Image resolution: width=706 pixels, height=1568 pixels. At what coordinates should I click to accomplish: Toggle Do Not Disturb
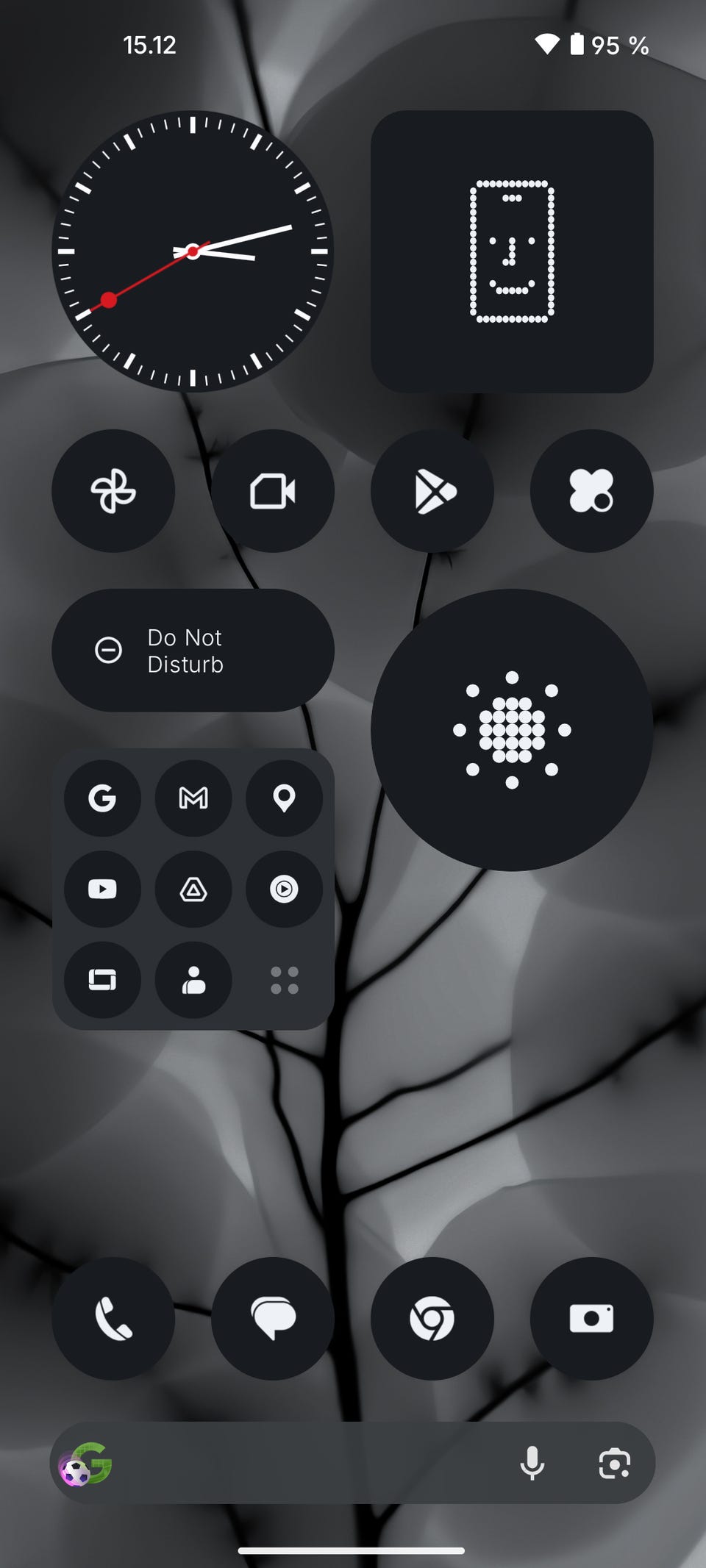pyautogui.click(x=193, y=651)
